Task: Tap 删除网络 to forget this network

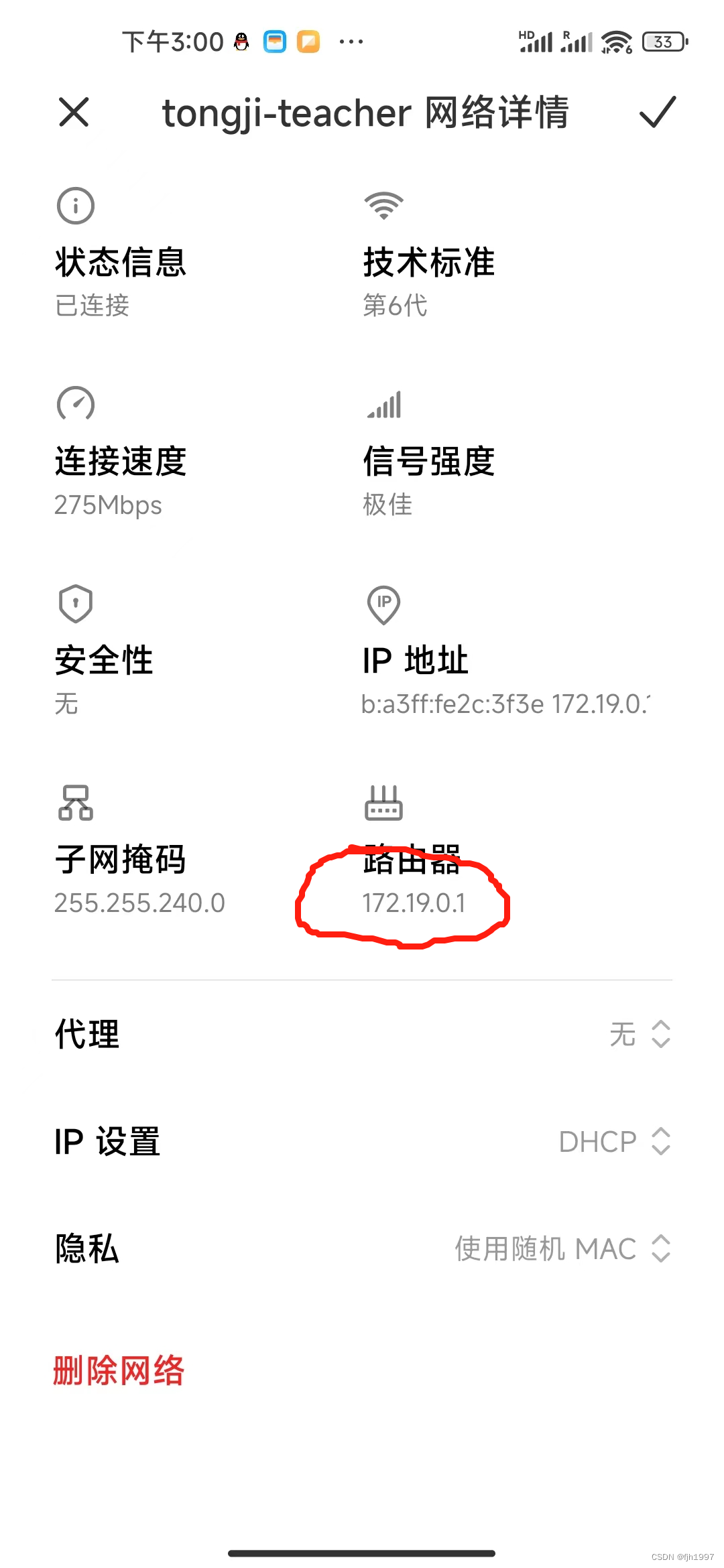Action: tap(118, 1368)
